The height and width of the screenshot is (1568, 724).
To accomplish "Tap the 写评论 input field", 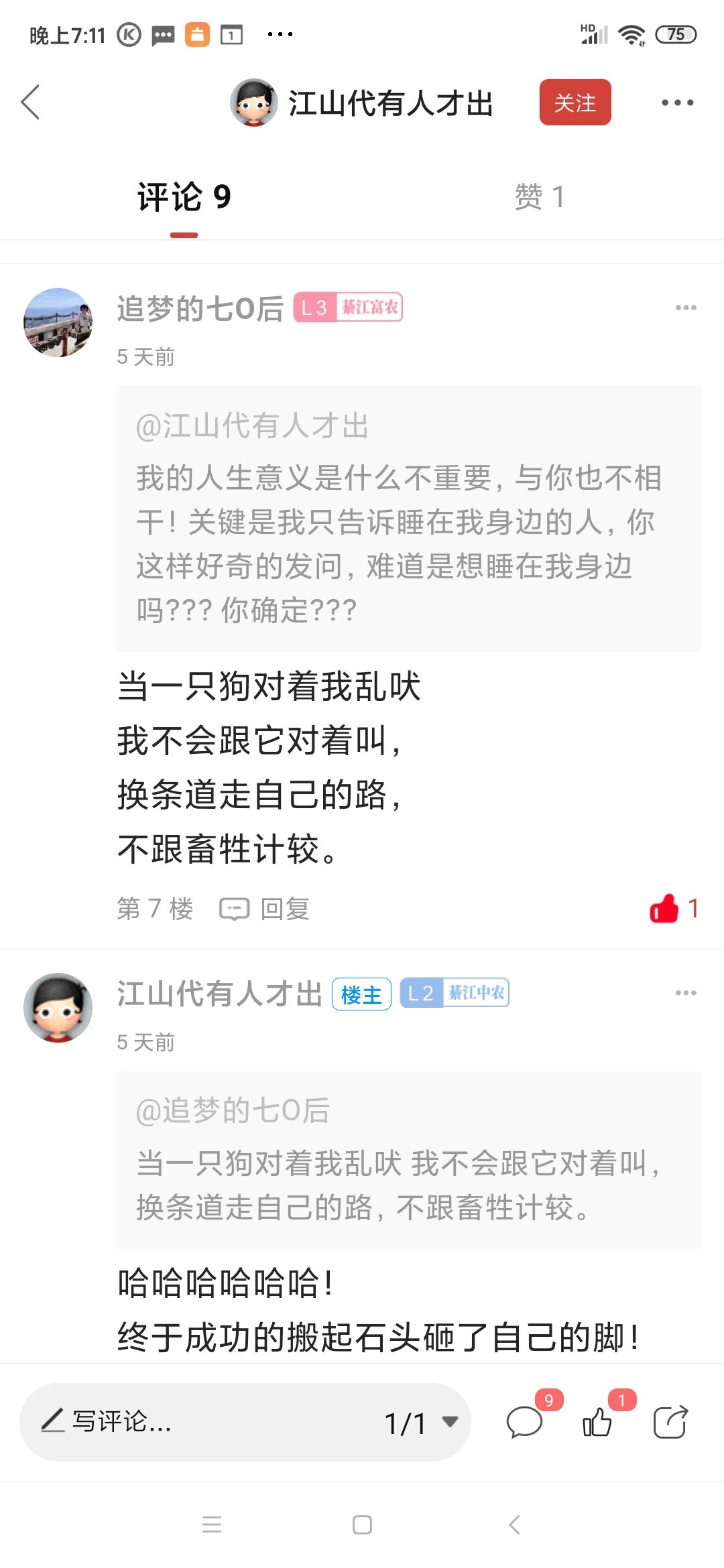I will (201, 1421).
